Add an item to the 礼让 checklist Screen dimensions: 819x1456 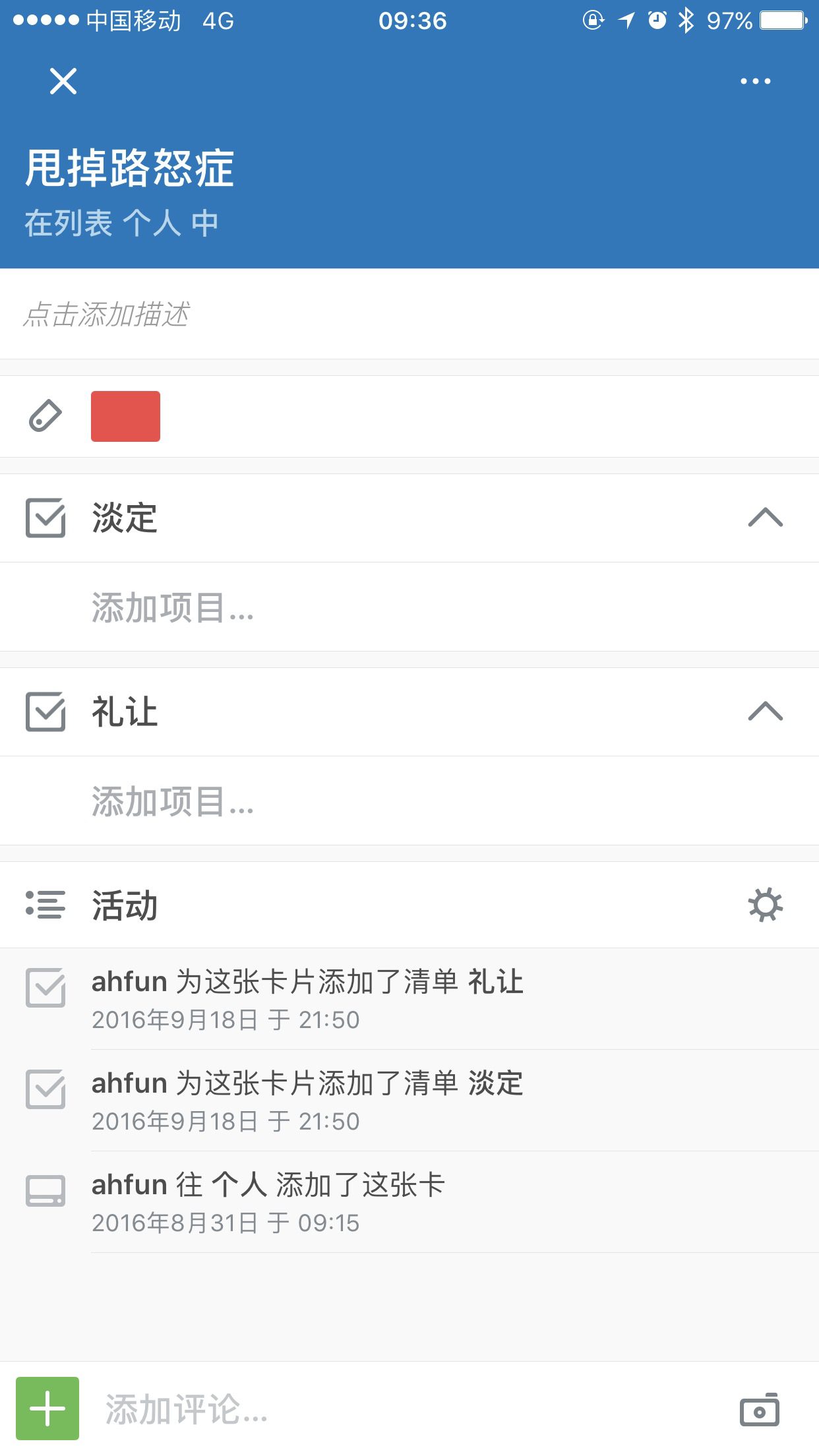click(x=409, y=801)
